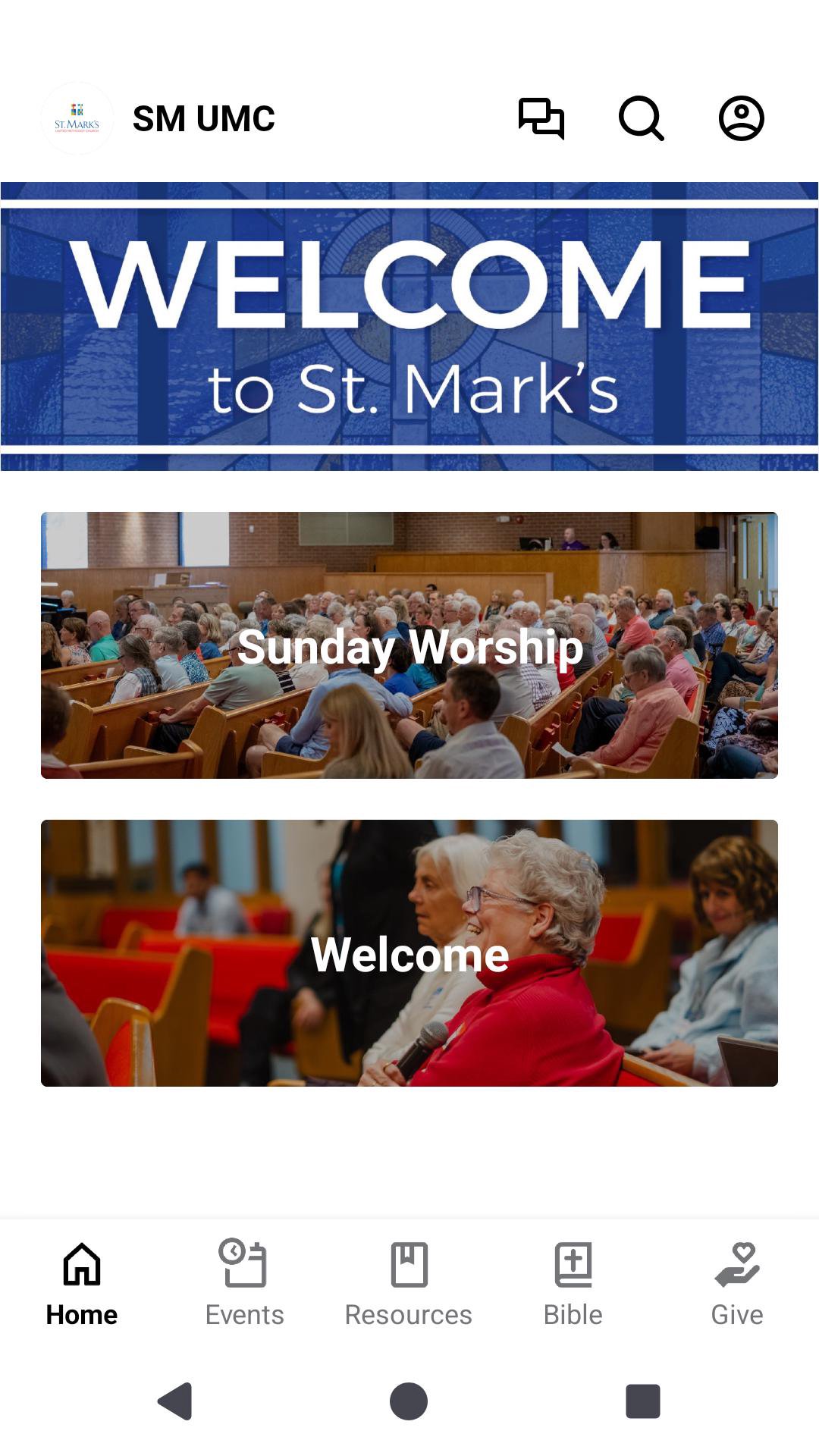Switch to the Resources tab

point(409,1283)
